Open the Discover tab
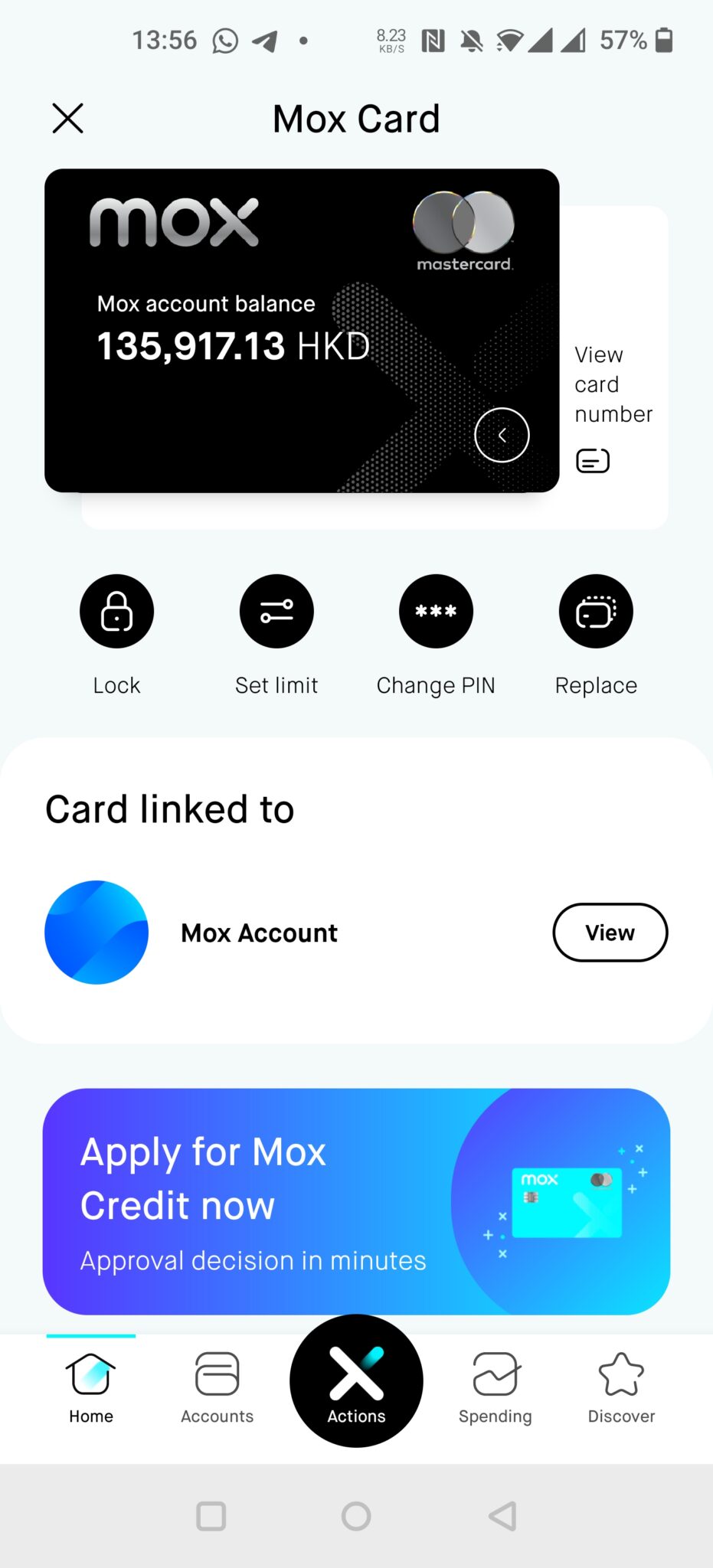This screenshot has width=713, height=1568. coord(621,1387)
